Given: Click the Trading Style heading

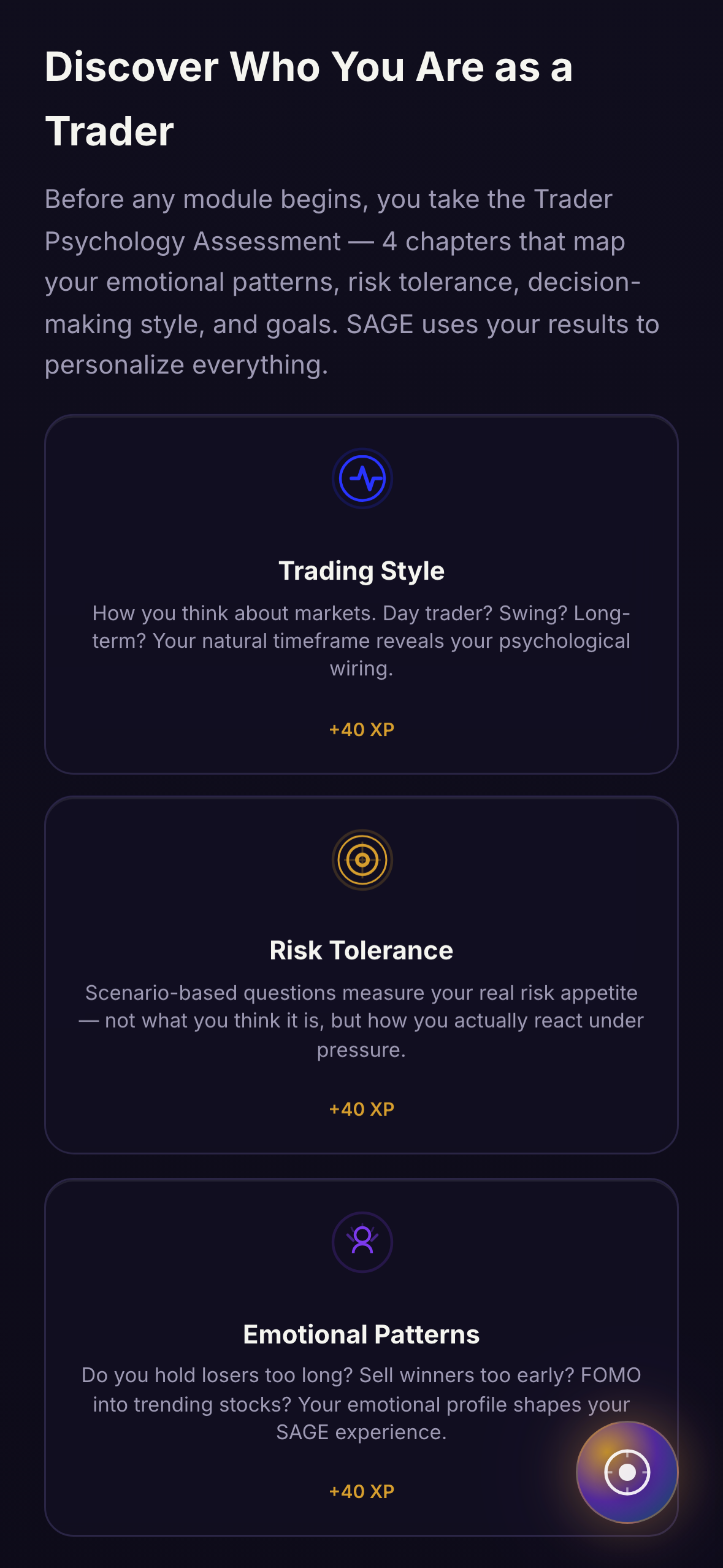Looking at the screenshot, I should (362, 570).
